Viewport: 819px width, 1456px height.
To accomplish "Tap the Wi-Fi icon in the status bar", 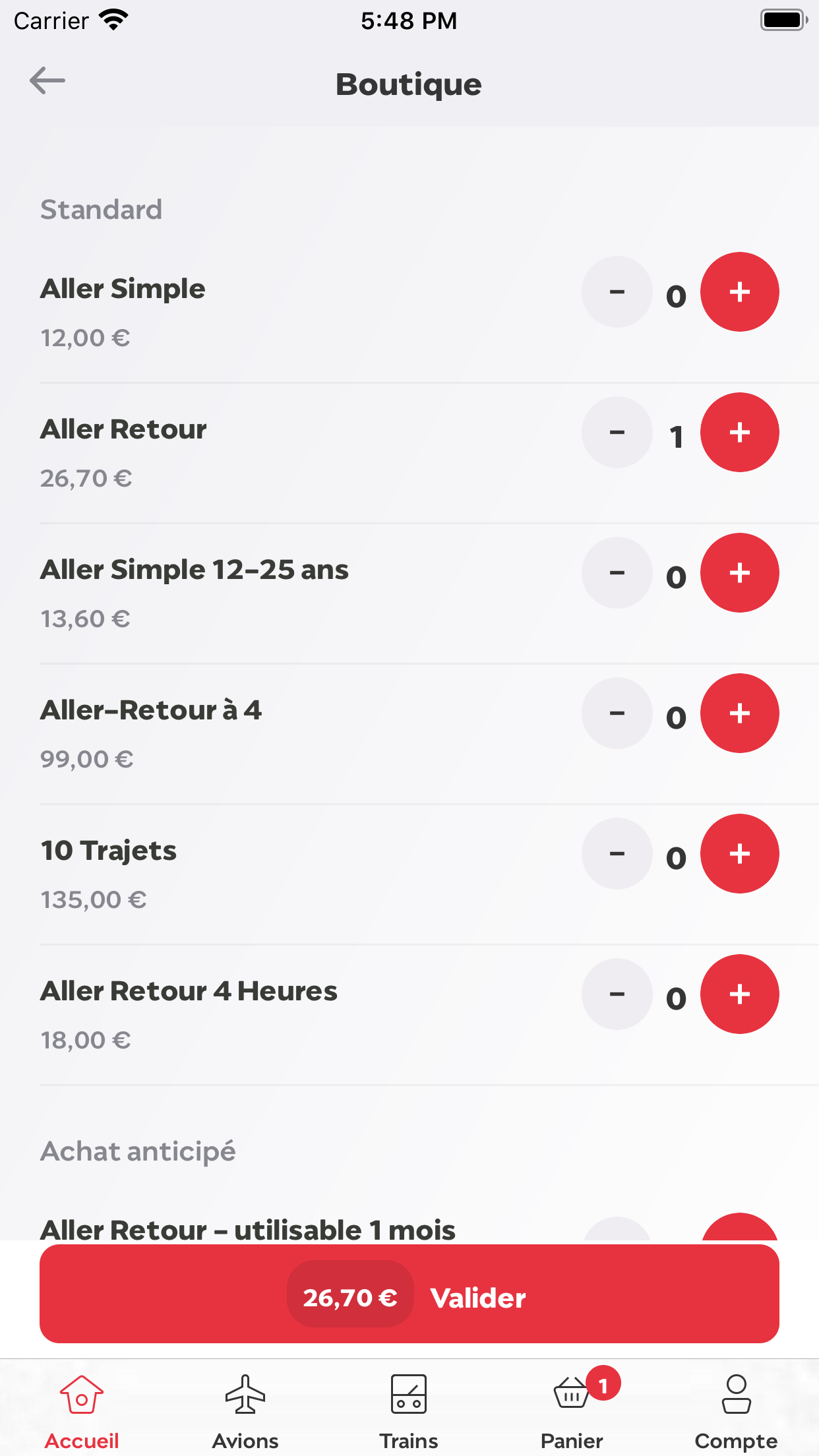I will (x=113, y=20).
